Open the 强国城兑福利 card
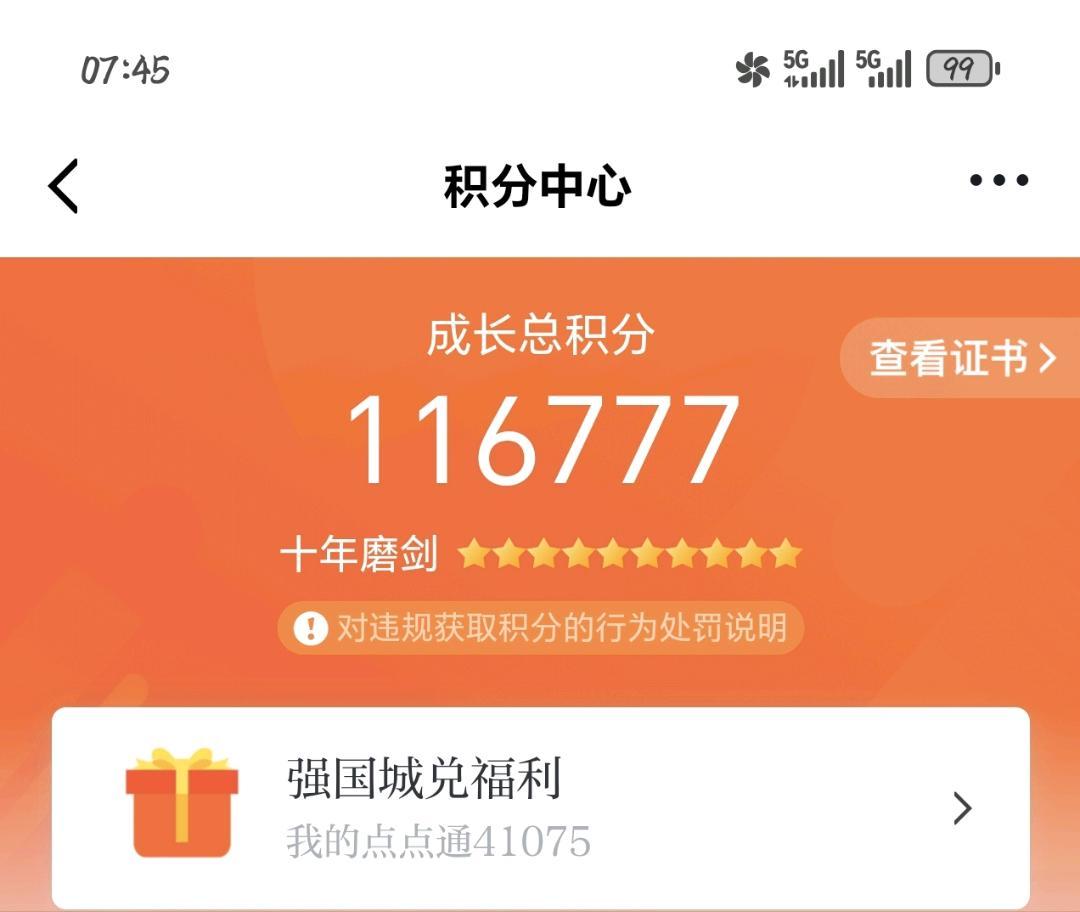This screenshot has width=1080, height=912. [541, 809]
